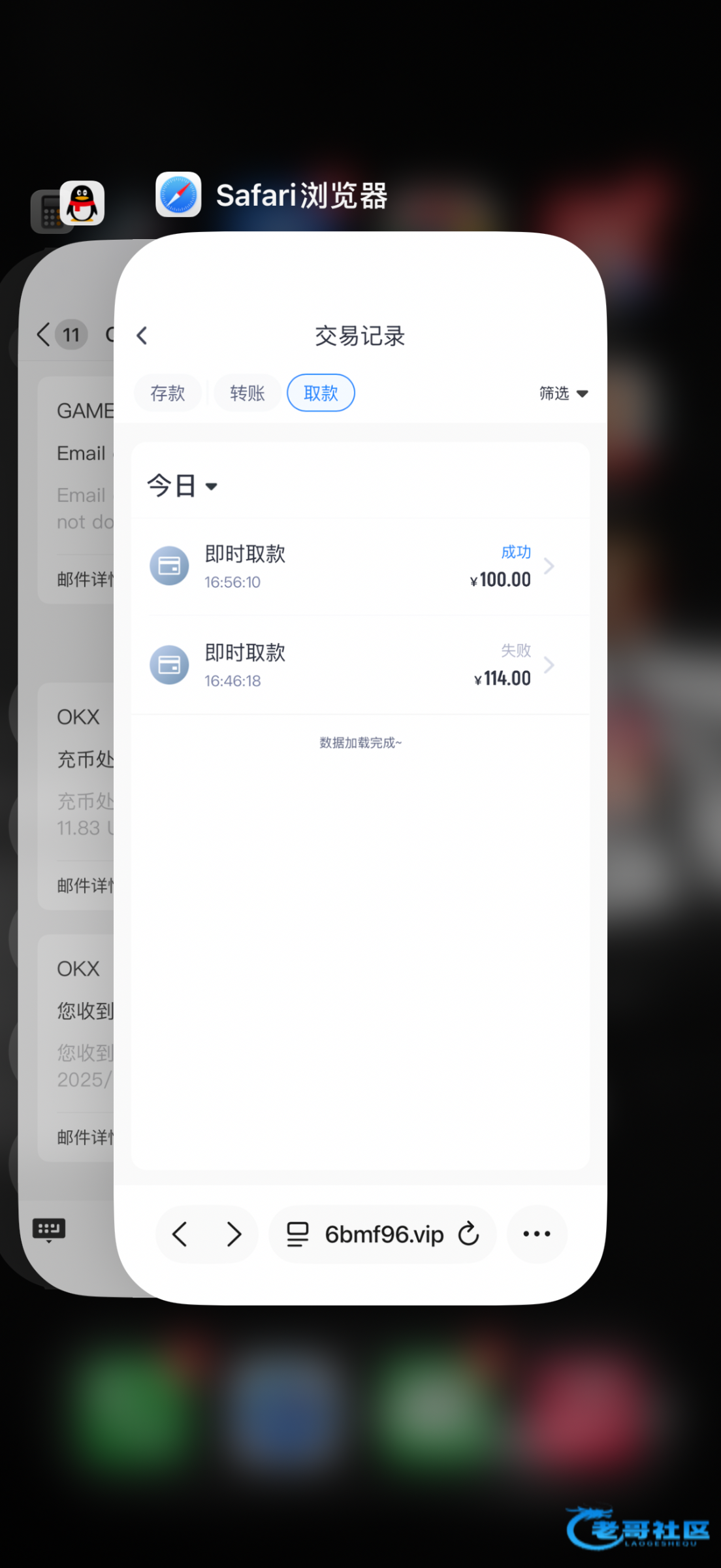The height and width of the screenshot is (1568, 721).
Task: Go back from 交易记录 page
Action: pos(142,336)
